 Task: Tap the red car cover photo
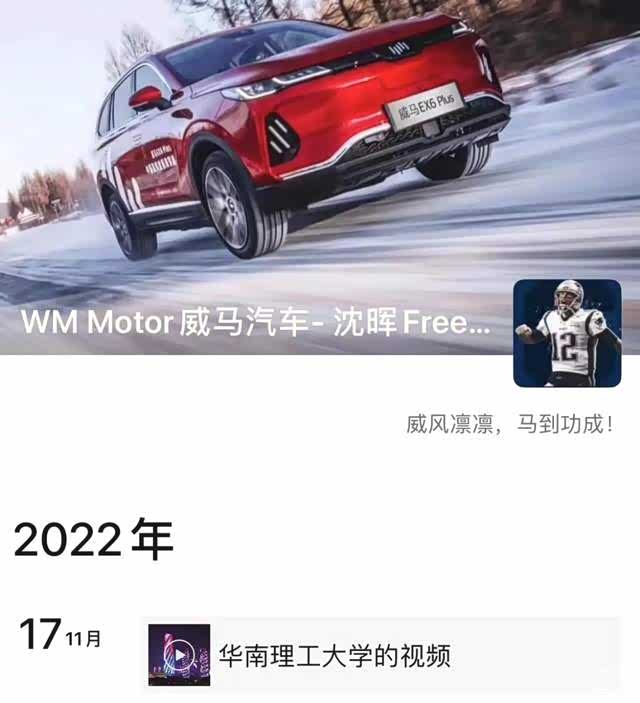coord(300,150)
